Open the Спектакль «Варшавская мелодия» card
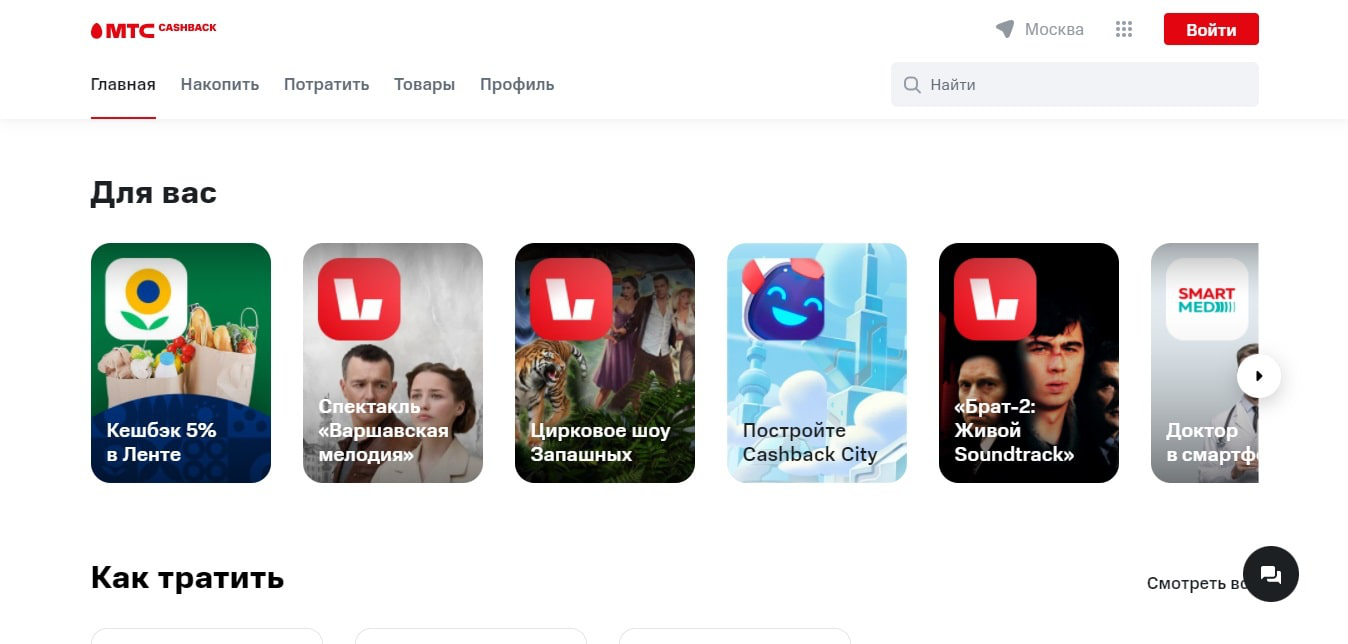 [x=393, y=363]
